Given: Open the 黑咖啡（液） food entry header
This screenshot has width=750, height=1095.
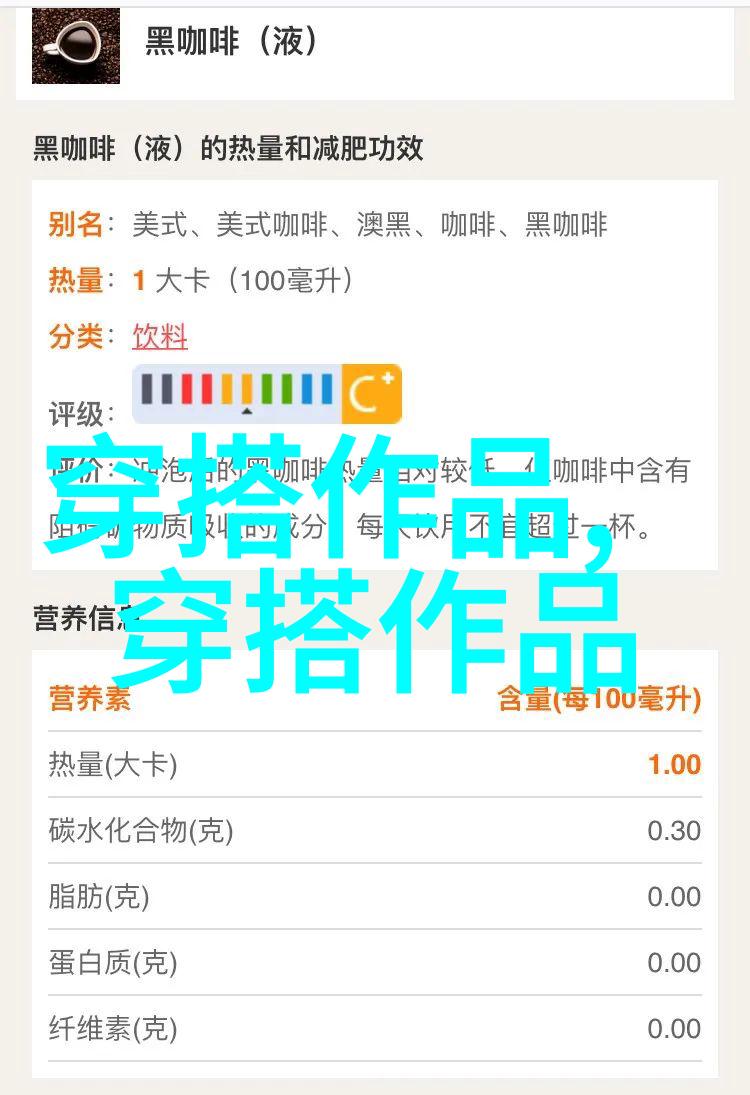Looking at the screenshot, I should pos(232,42).
